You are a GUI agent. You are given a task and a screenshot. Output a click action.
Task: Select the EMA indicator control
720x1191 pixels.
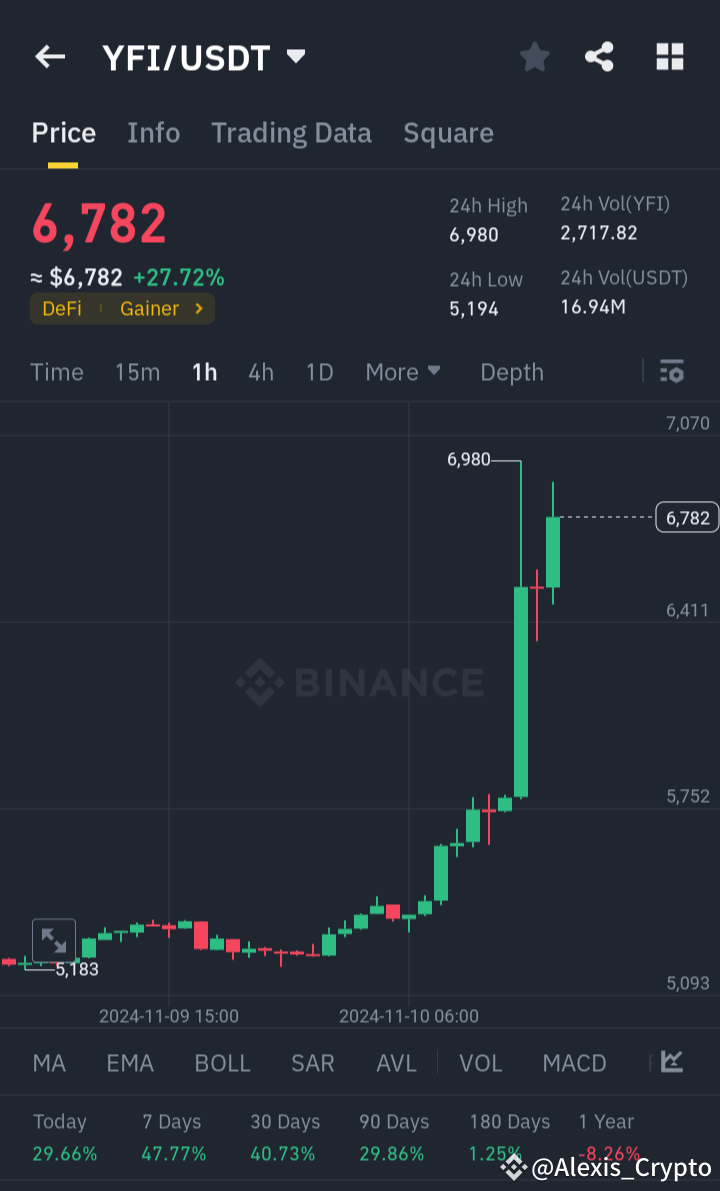pyautogui.click(x=130, y=1063)
